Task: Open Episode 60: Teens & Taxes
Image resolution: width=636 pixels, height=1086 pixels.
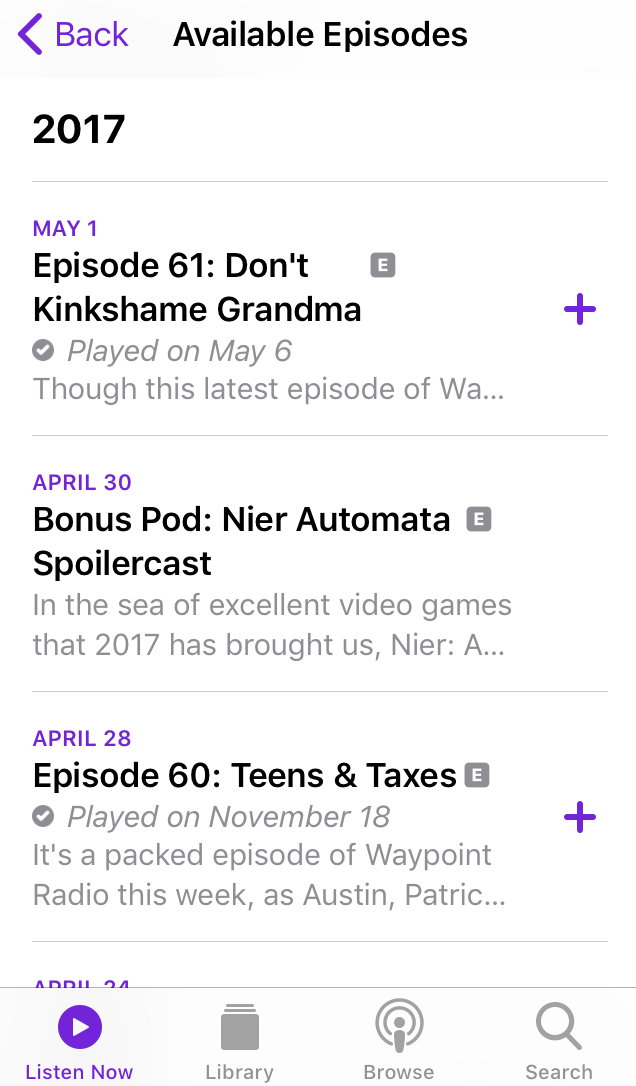Action: click(245, 776)
